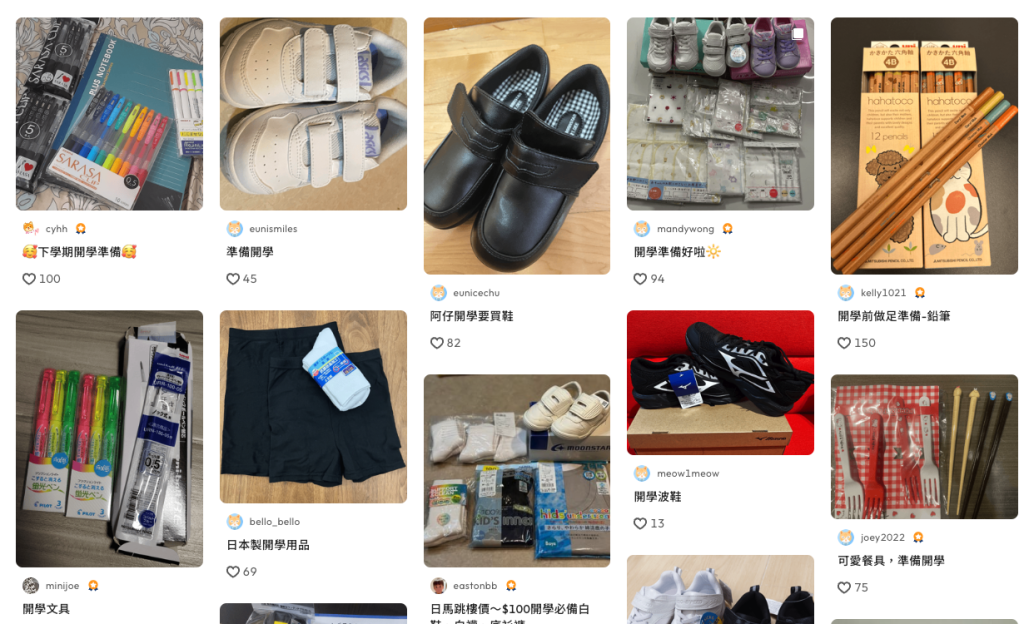Open bello_bello's shorts and socks post

[313, 406]
